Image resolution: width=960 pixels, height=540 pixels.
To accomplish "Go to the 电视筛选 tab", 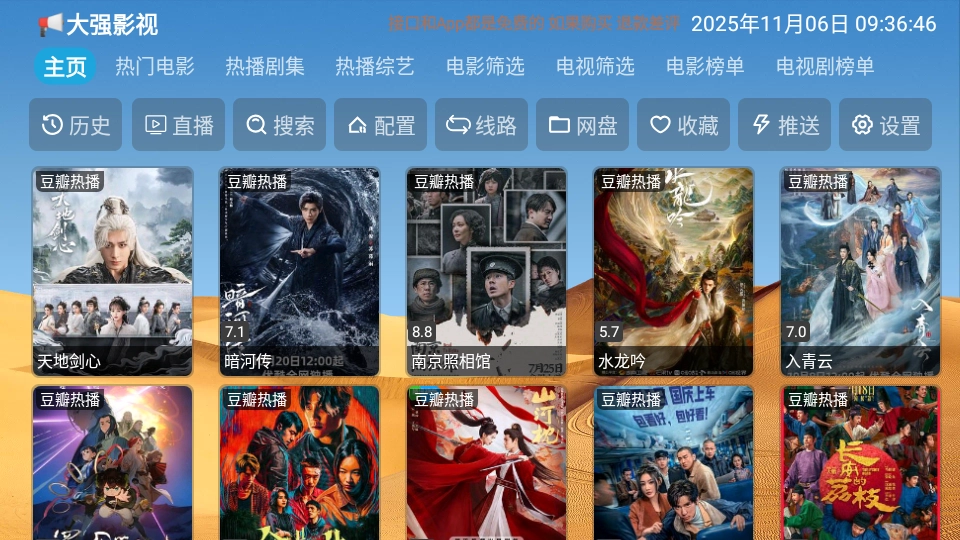I will point(595,67).
